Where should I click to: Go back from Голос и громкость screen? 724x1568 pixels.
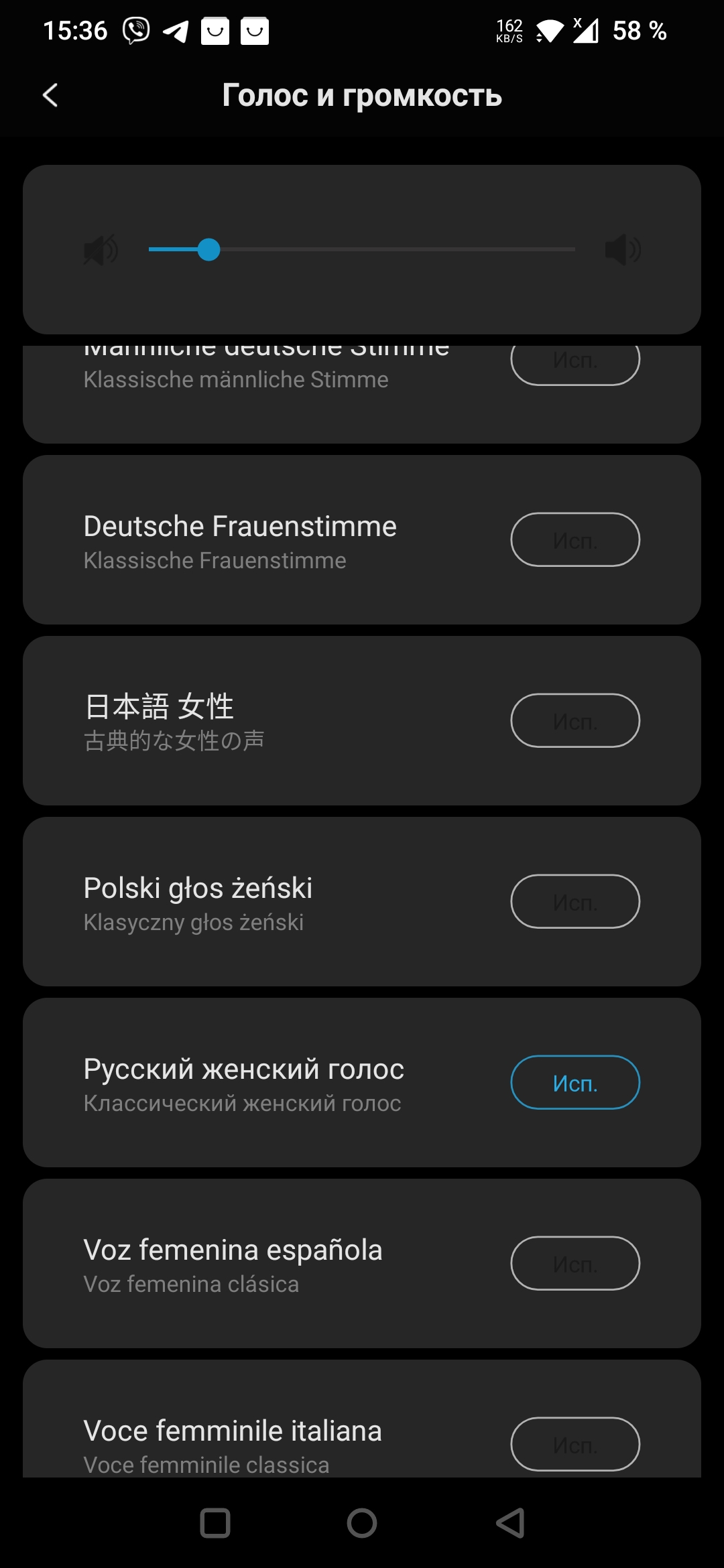pyautogui.click(x=50, y=95)
